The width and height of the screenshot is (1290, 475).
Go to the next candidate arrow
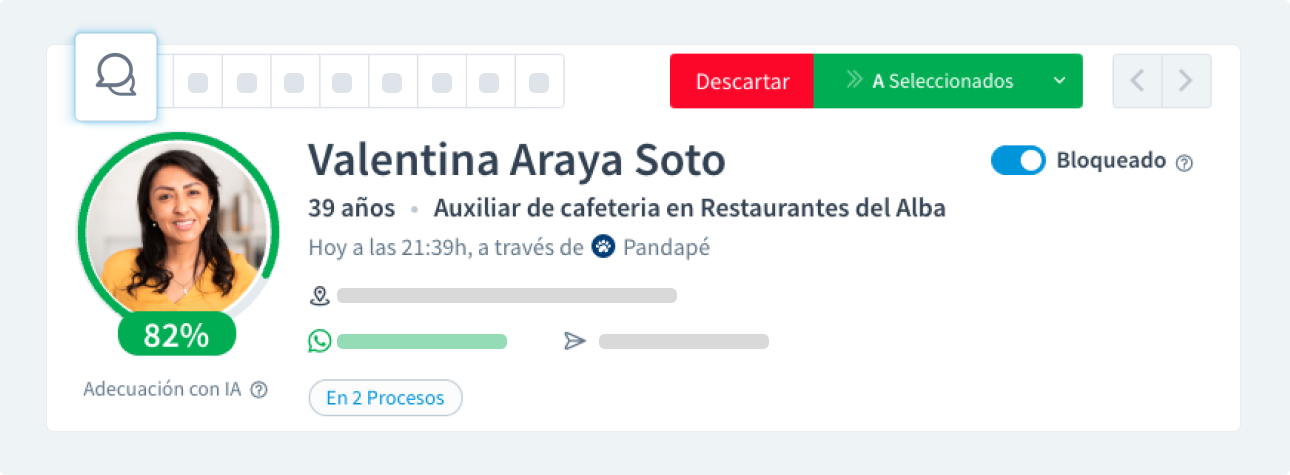pyautogui.click(x=1186, y=81)
